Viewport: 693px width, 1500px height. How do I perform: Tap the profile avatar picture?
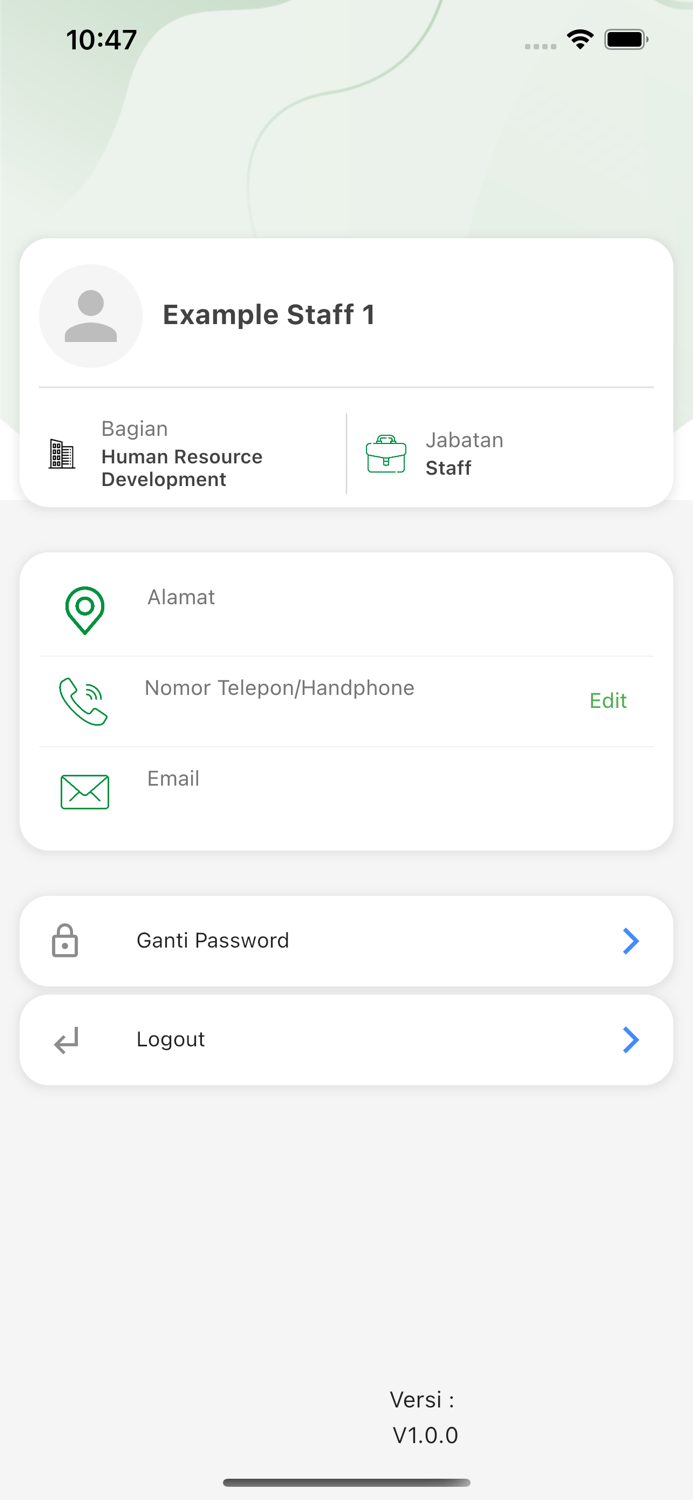pyautogui.click(x=91, y=316)
